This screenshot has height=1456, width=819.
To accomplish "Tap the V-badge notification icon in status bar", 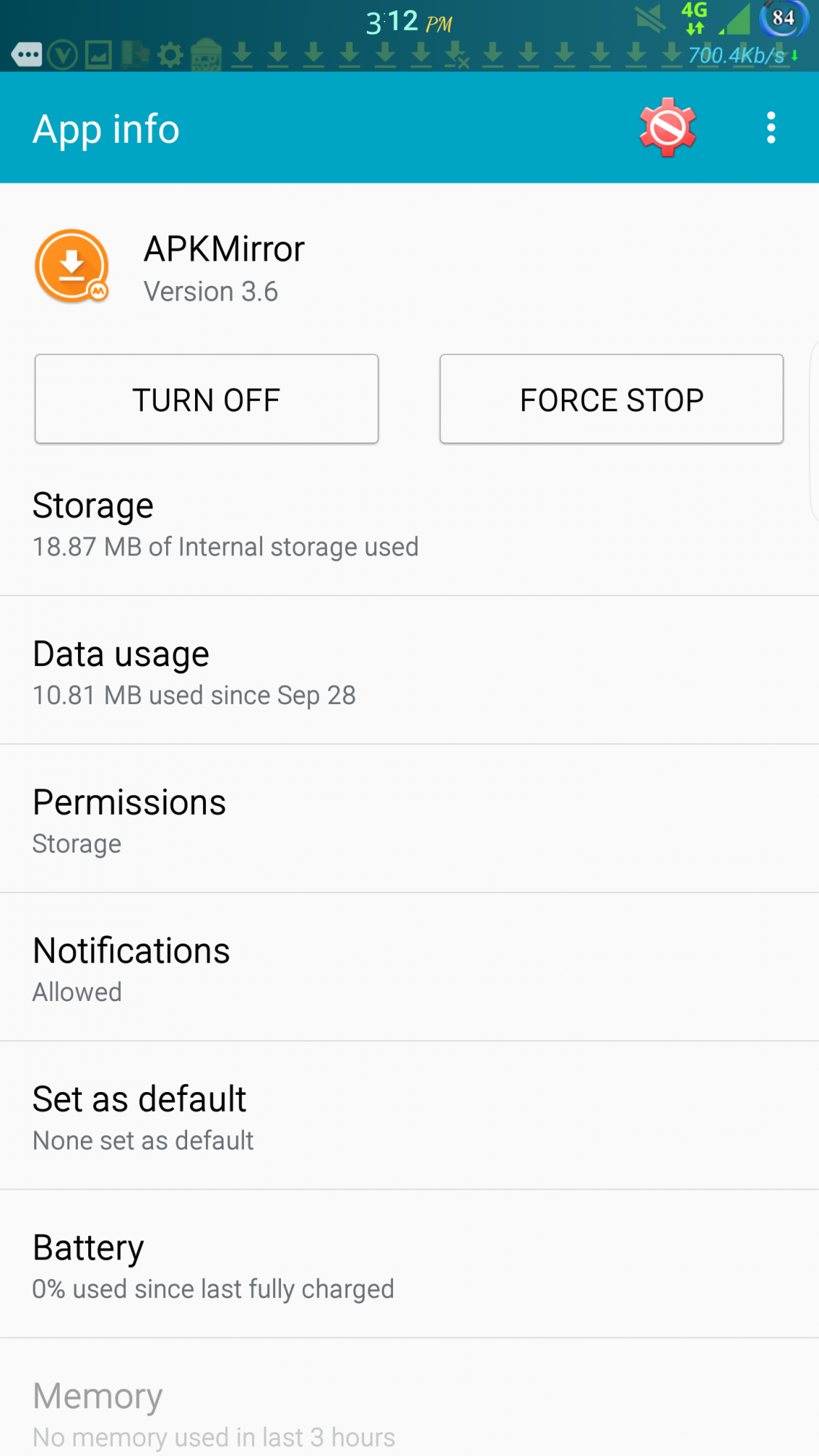I will [64, 54].
